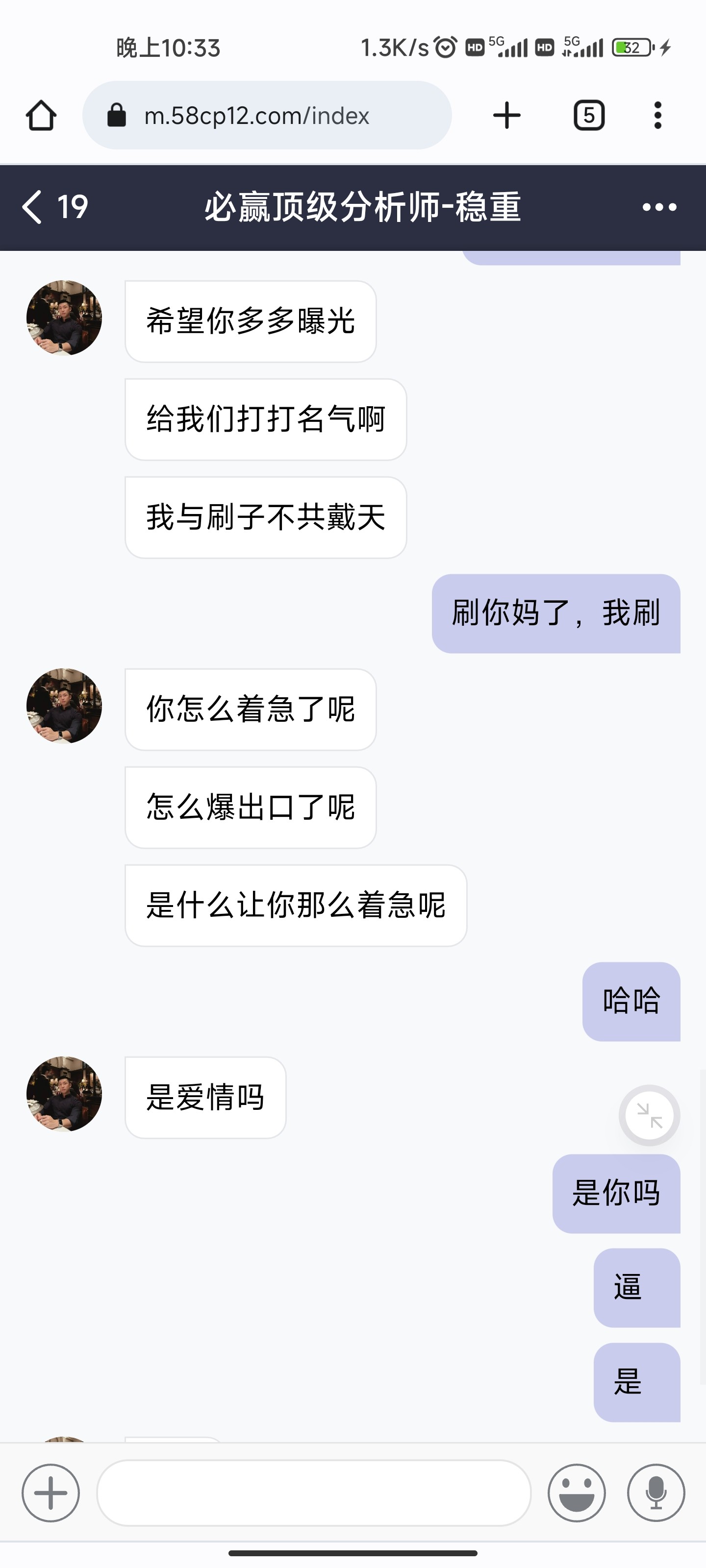Tap the floating collapse arrows button

[649, 1115]
